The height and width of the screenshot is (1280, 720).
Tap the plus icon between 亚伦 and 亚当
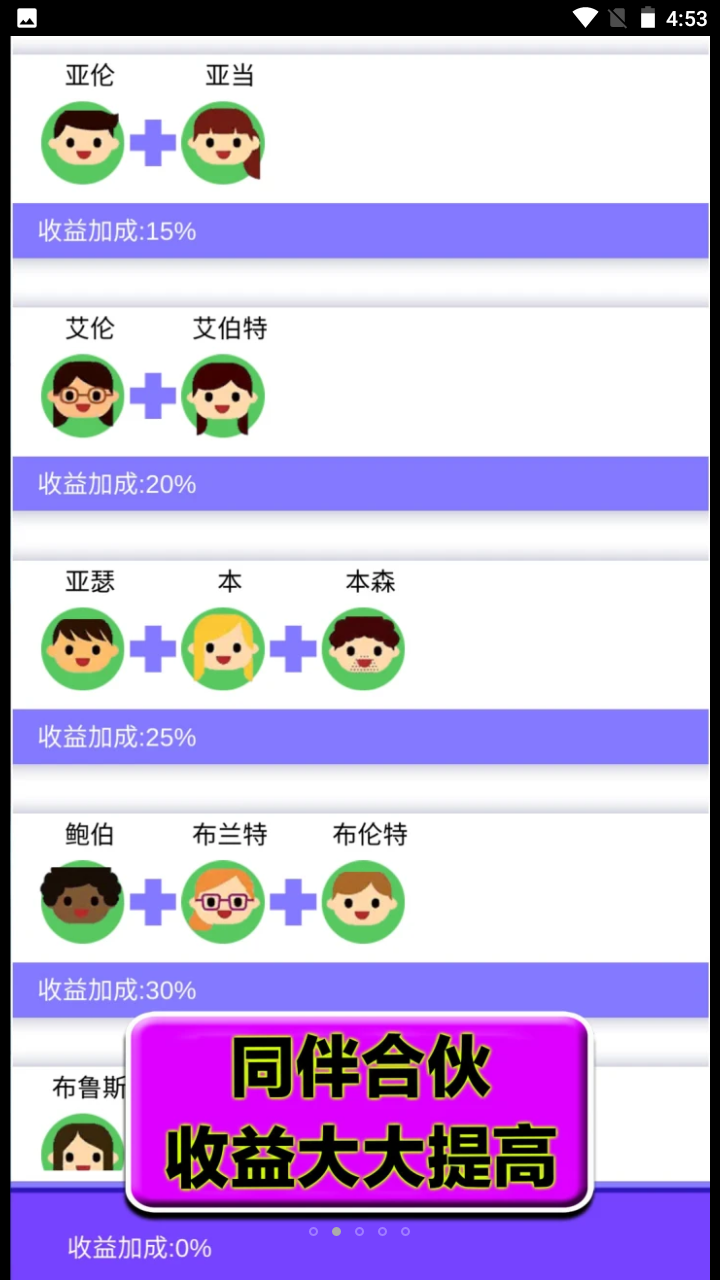click(152, 143)
